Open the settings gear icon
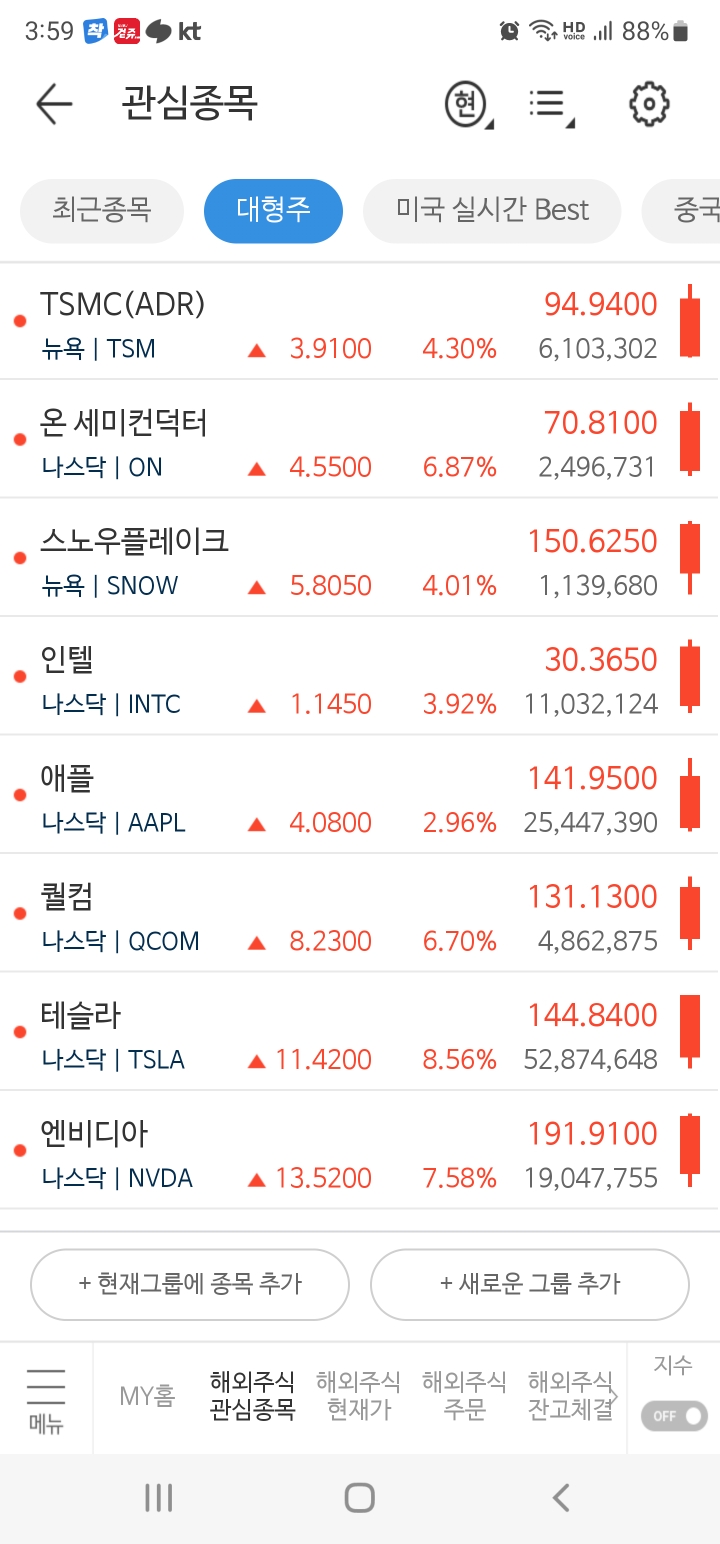 click(x=649, y=104)
